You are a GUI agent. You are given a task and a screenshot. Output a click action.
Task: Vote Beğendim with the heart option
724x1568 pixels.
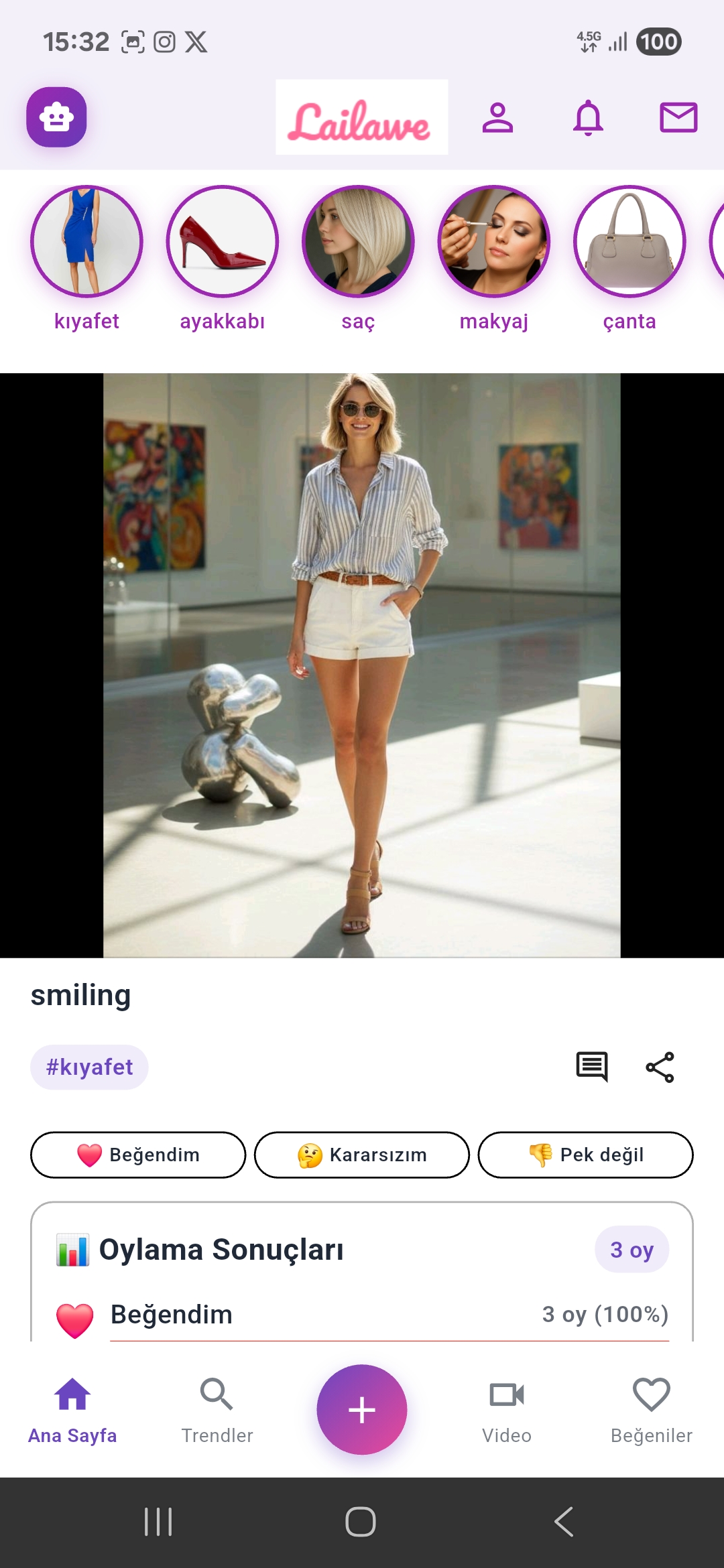137,1155
